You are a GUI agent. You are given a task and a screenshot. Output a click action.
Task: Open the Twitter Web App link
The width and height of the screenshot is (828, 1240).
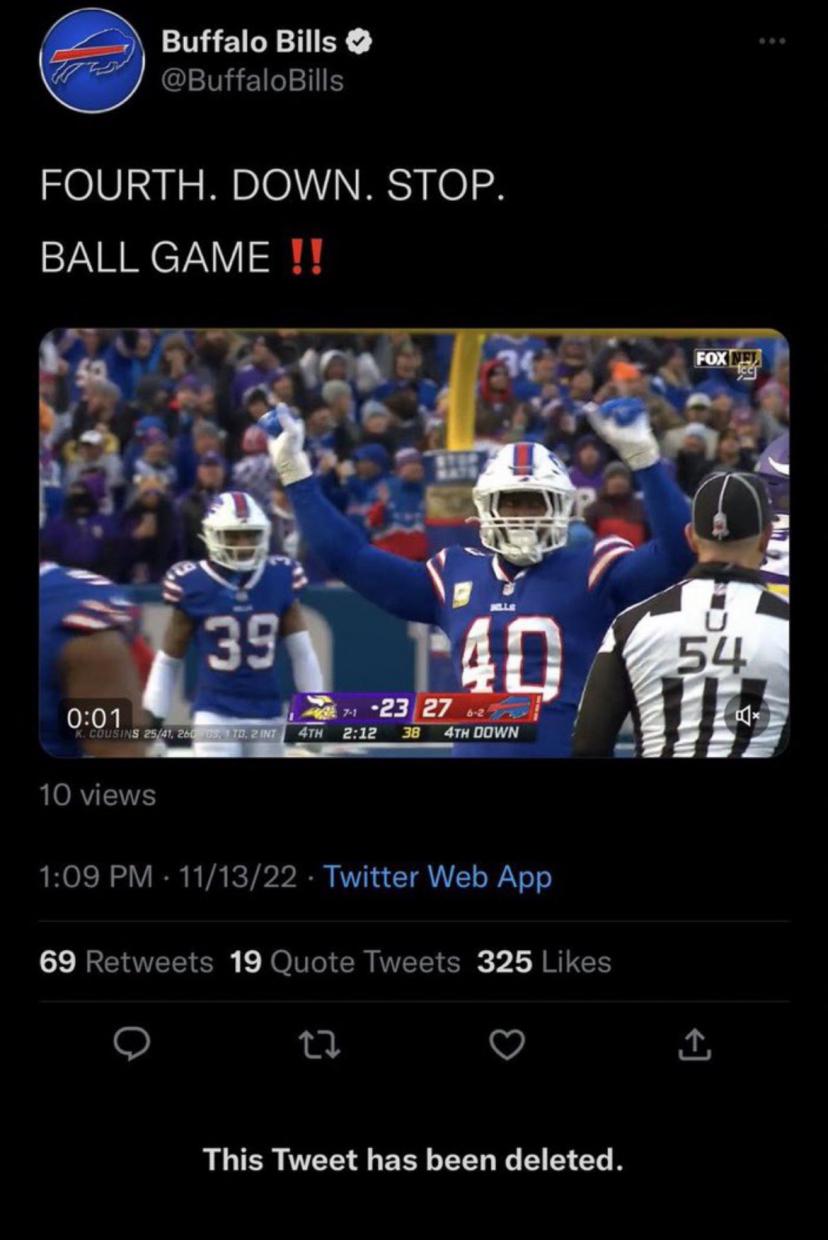[437, 877]
